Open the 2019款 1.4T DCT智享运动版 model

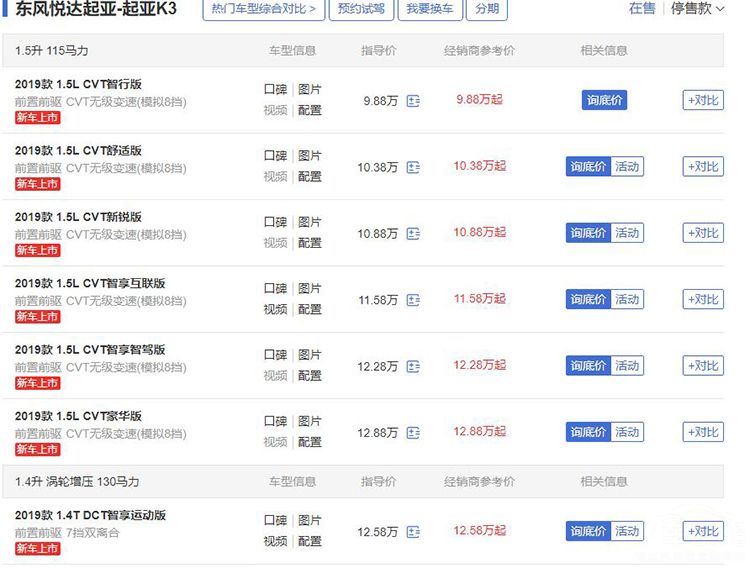[90, 515]
